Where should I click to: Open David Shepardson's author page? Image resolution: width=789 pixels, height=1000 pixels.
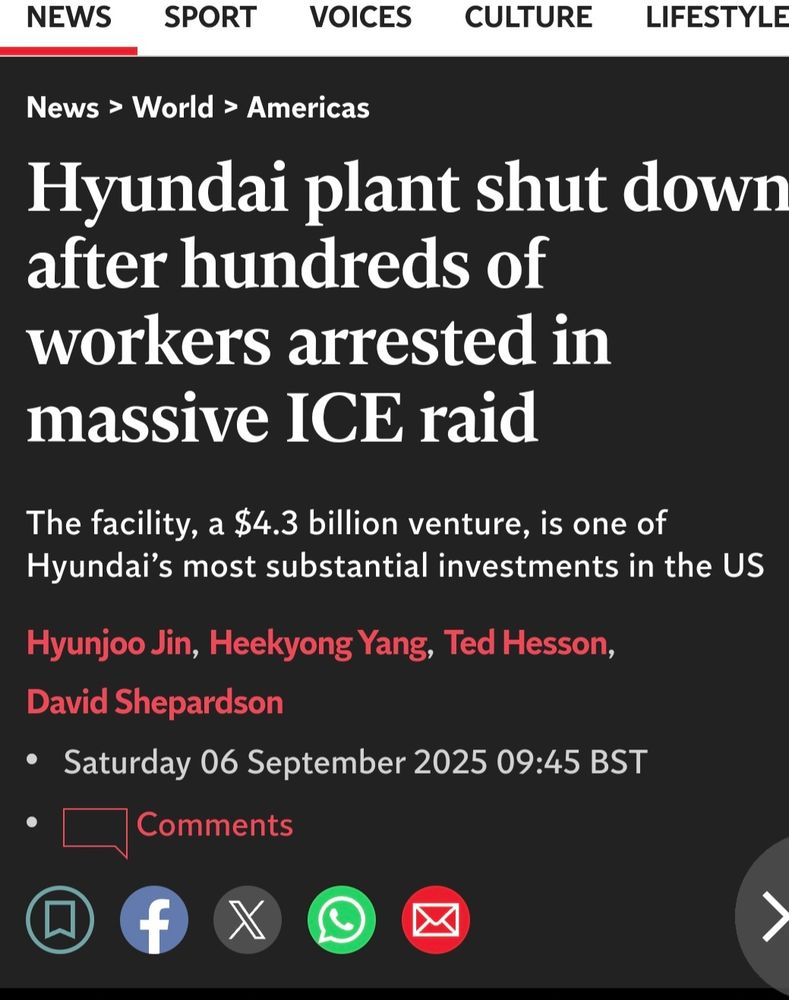155,702
